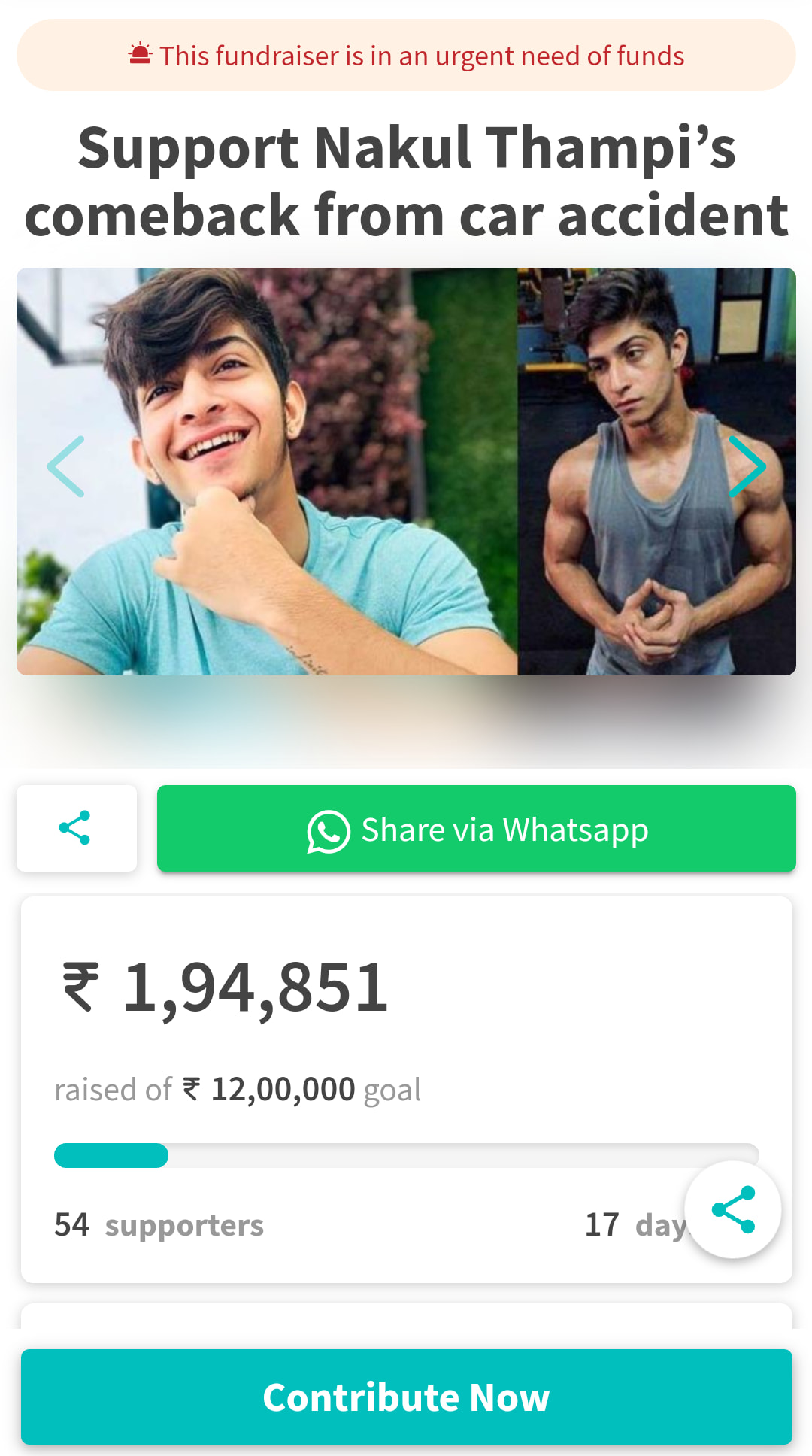Show the previous fundraiser photo
The image size is (812, 1456).
66,467
